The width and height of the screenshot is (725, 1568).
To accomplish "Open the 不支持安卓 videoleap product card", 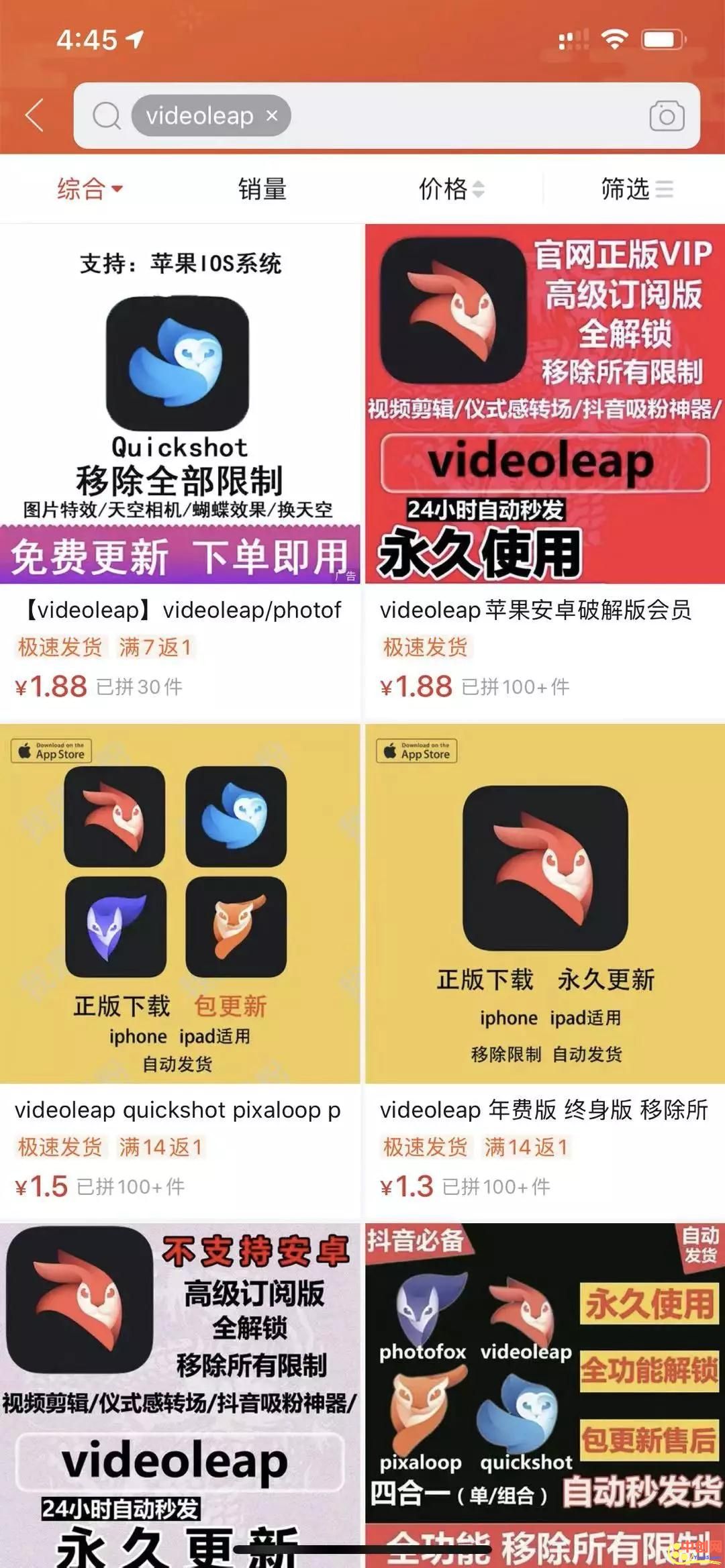I will (x=180, y=1396).
